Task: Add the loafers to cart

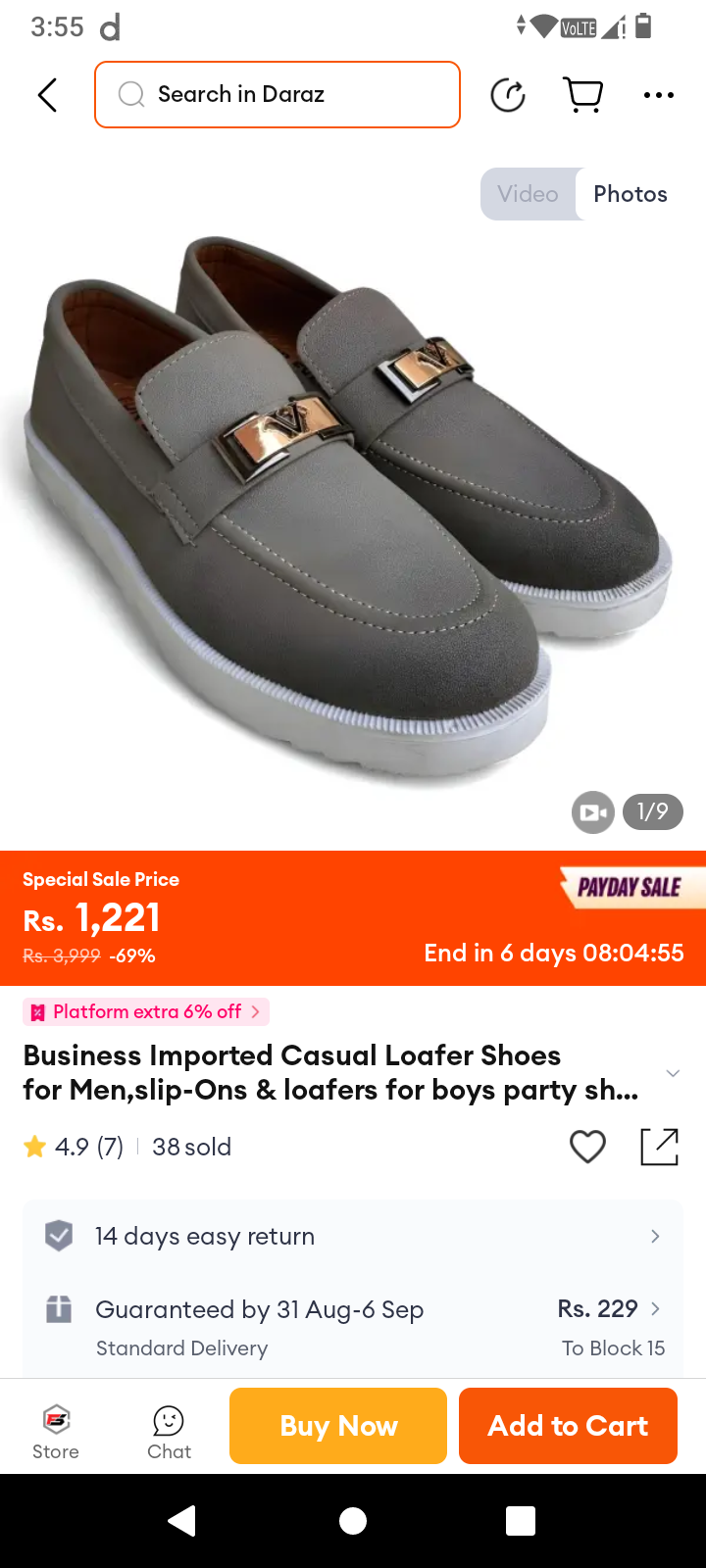Action: tap(568, 1426)
